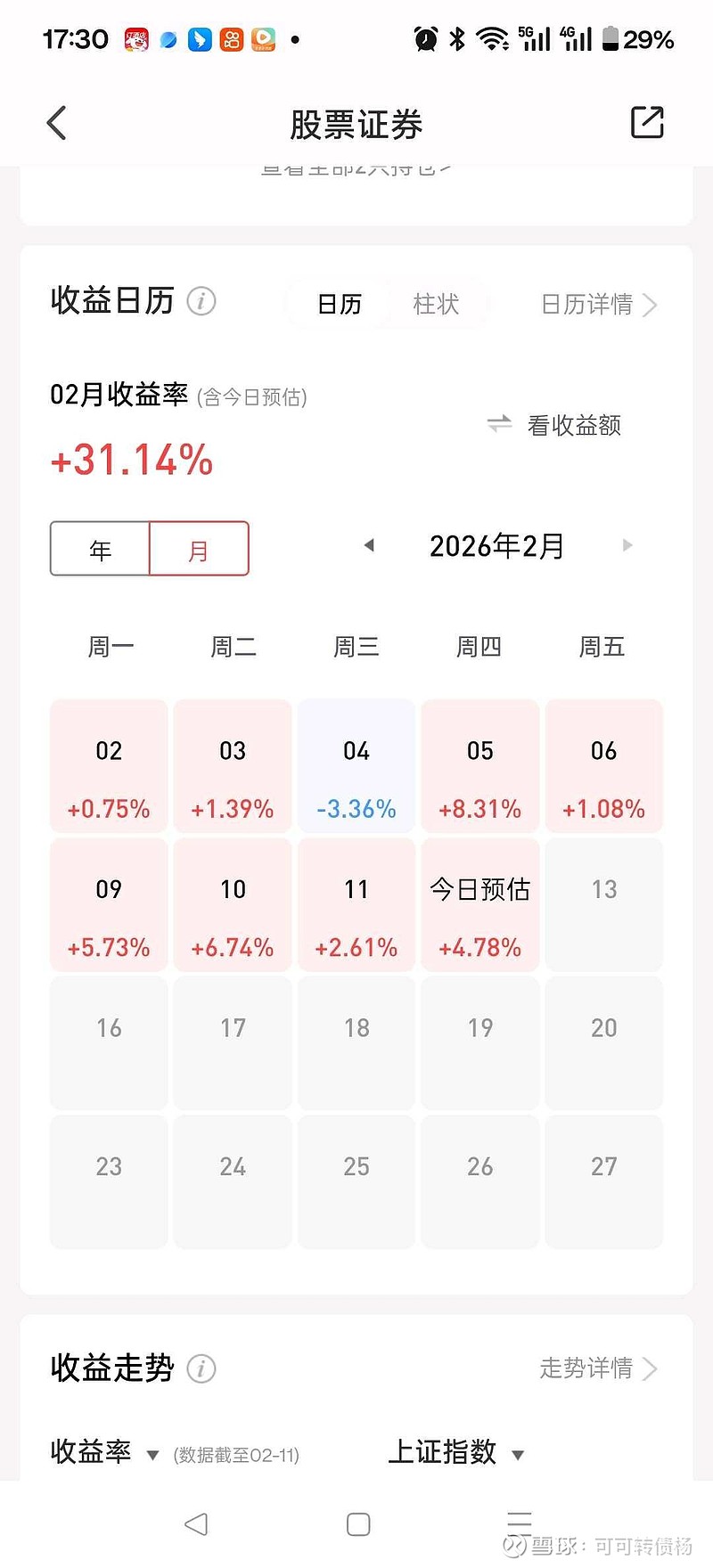Tap the swap arrows next to 看收益额
713x1568 pixels.
click(x=497, y=424)
